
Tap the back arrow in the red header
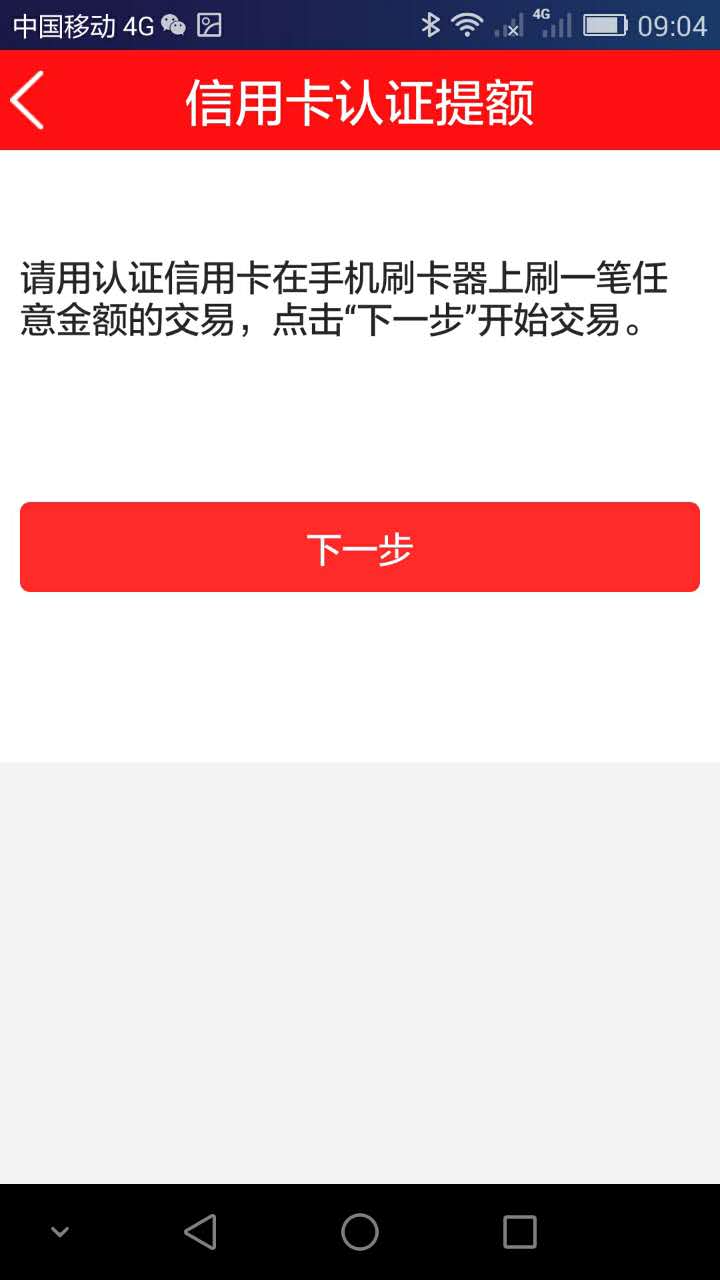[x=27, y=100]
